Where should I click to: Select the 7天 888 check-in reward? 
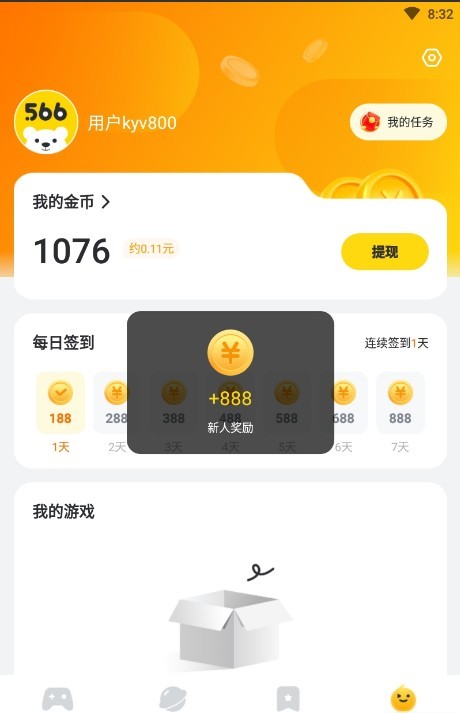point(400,403)
